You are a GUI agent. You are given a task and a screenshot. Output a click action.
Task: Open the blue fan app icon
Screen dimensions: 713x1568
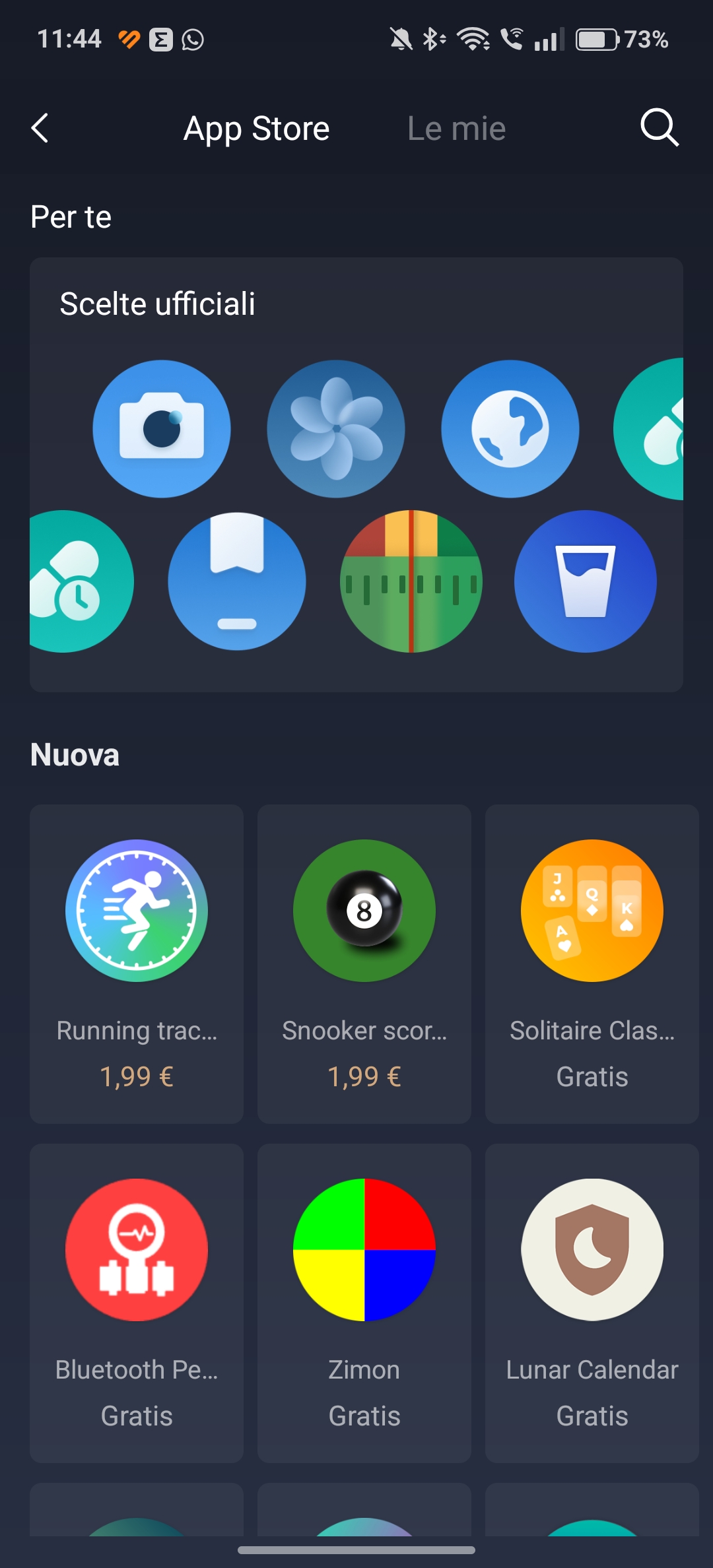click(336, 429)
